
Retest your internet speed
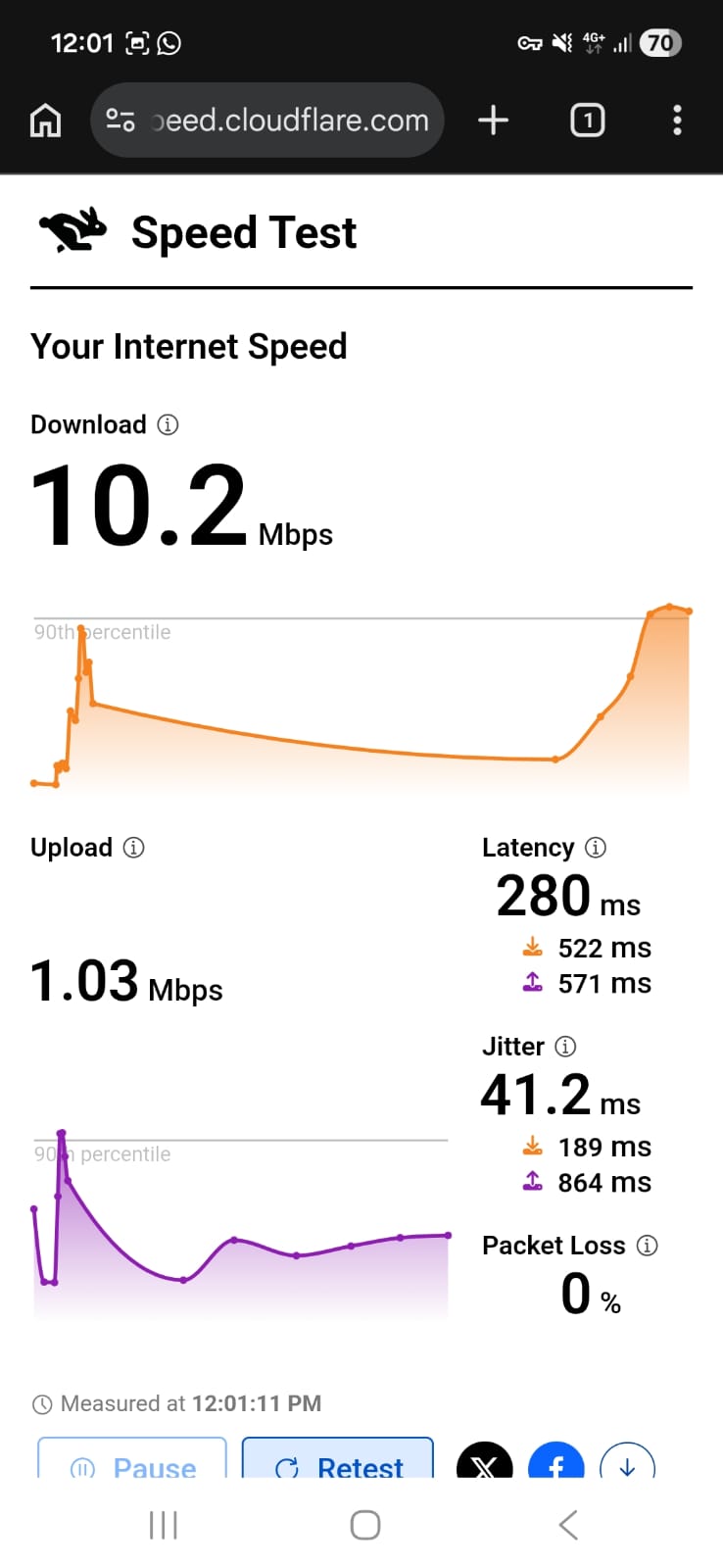click(x=337, y=1467)
